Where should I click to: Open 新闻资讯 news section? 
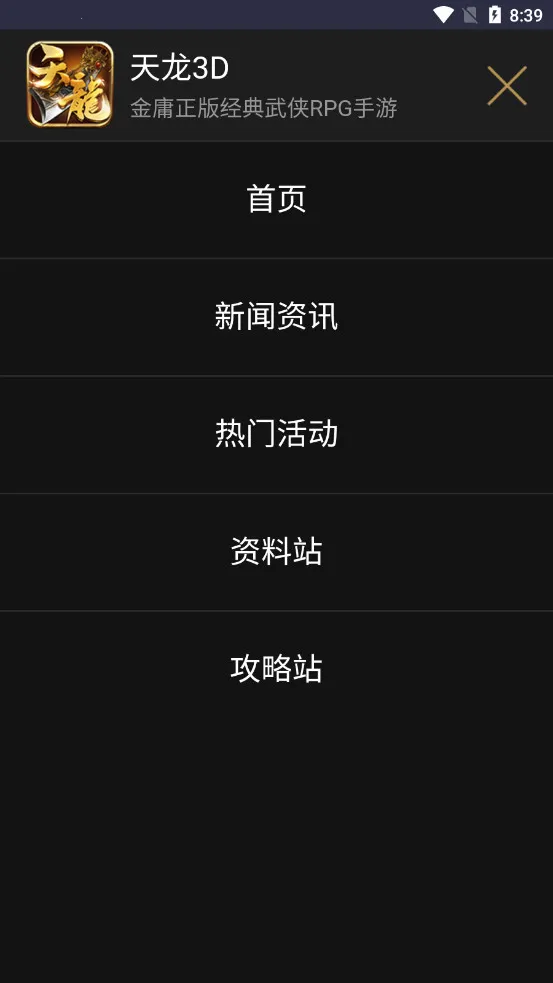click(x=276, y=317)
